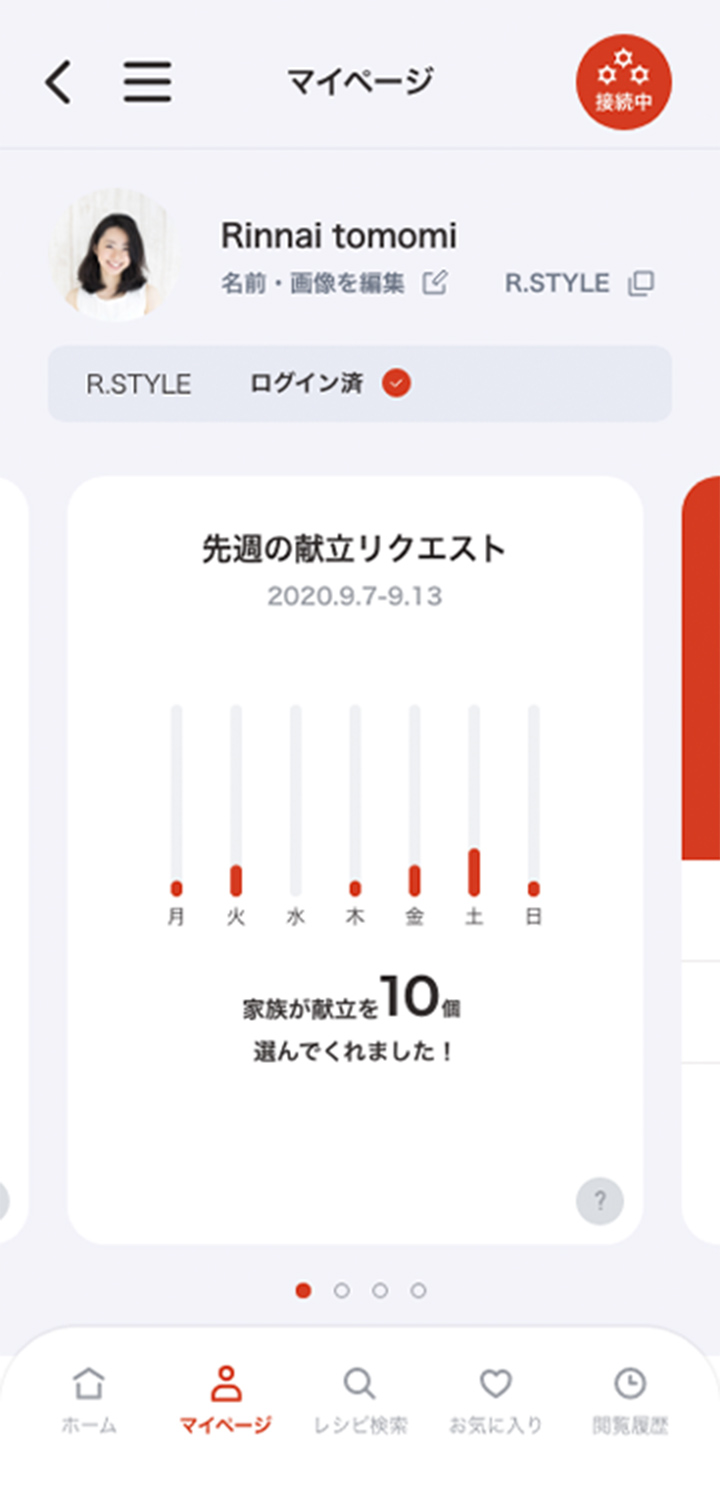Tap the red 接続中 connection button
The image size is (720, 1496).
(623, 82)
